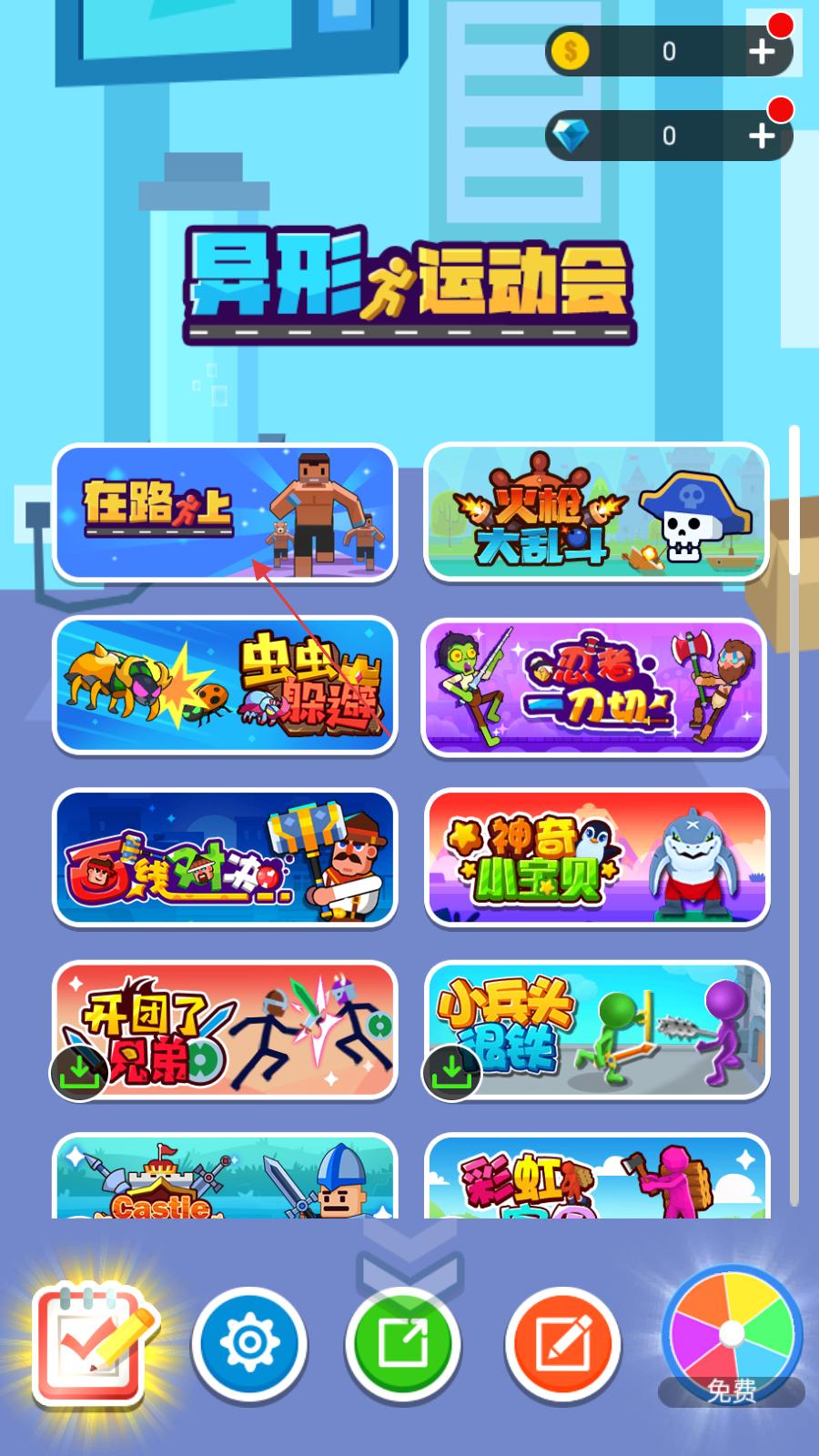This screenshot has width=819, height=1456.
Task: Open the 火枪大乱斗 game card
Action: point(596,512)
